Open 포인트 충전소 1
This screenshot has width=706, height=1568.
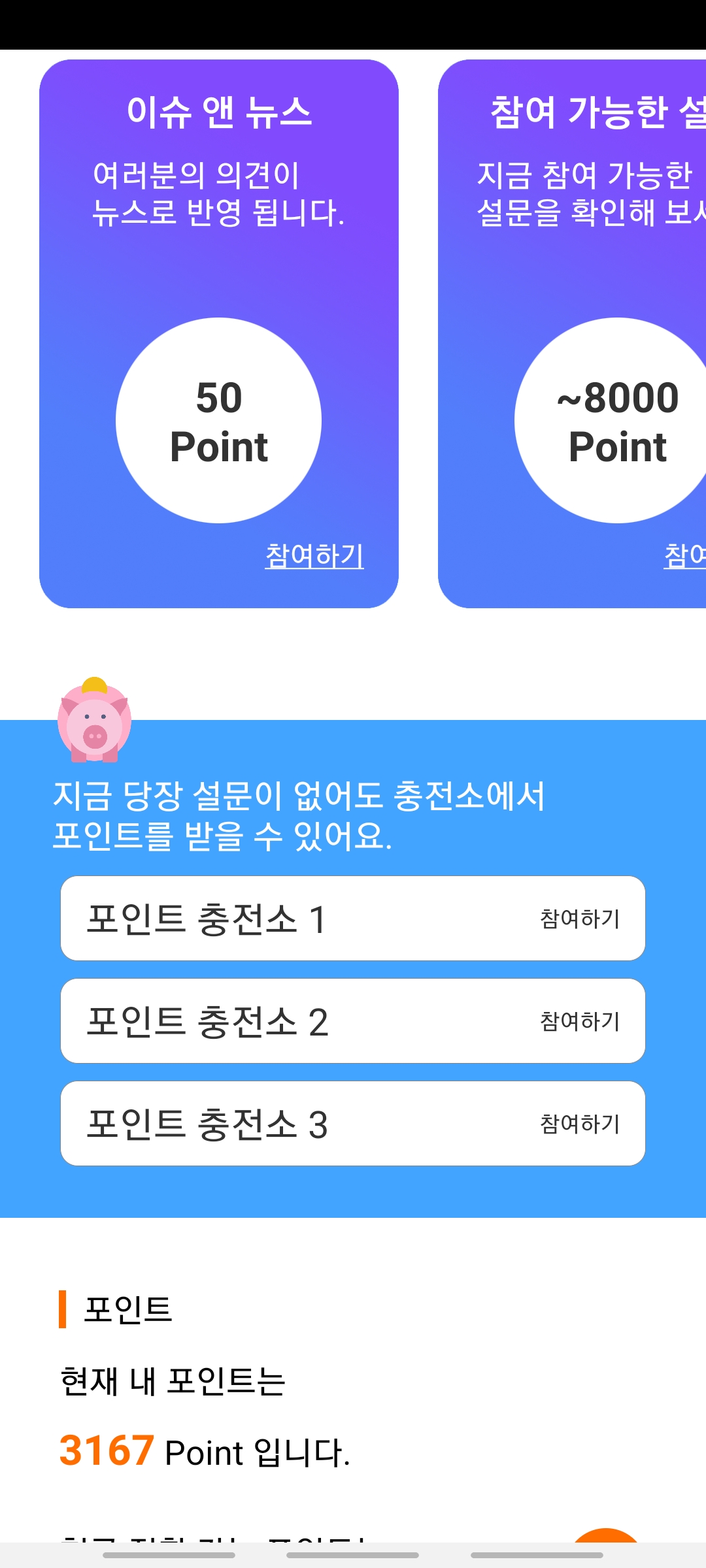click(353, 919)
